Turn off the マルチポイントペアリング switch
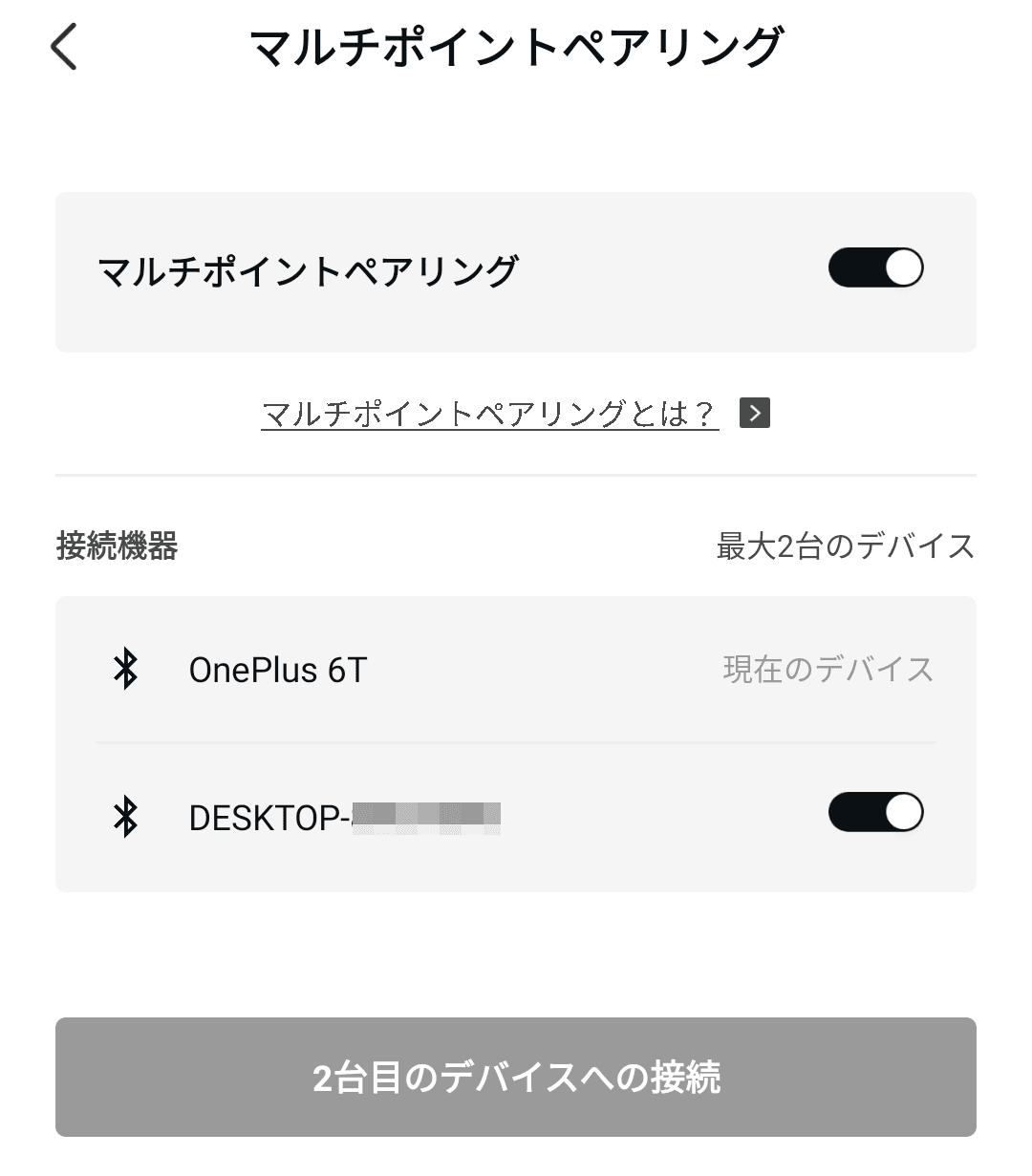Screen dimensions: 1032x1176 pyautogui.click(x=875, y=268)
